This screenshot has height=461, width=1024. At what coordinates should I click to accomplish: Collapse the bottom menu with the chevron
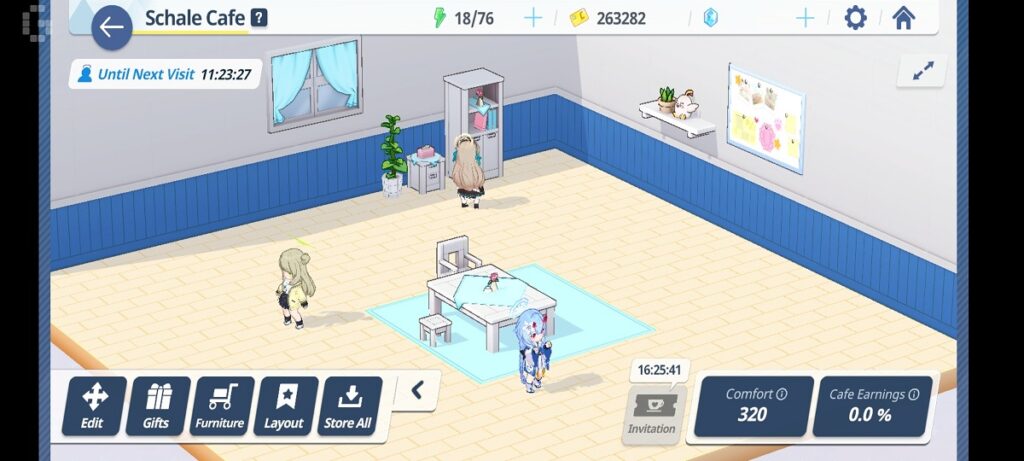point(418,391)
